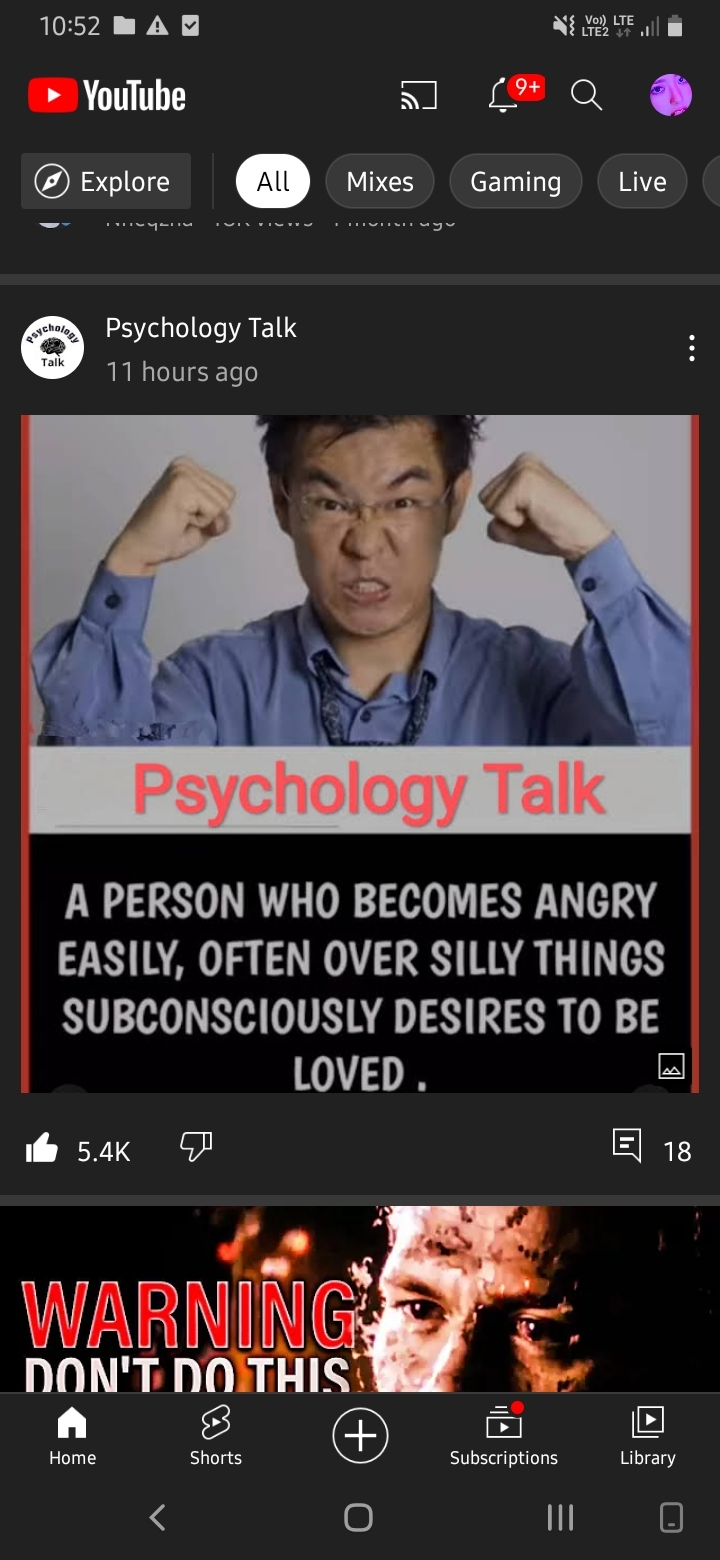Viewport: 720px width, 1560px height.
Task: Open the WARNING video thumbnail
Action: pyautogui.click(x=360, y=1300)
